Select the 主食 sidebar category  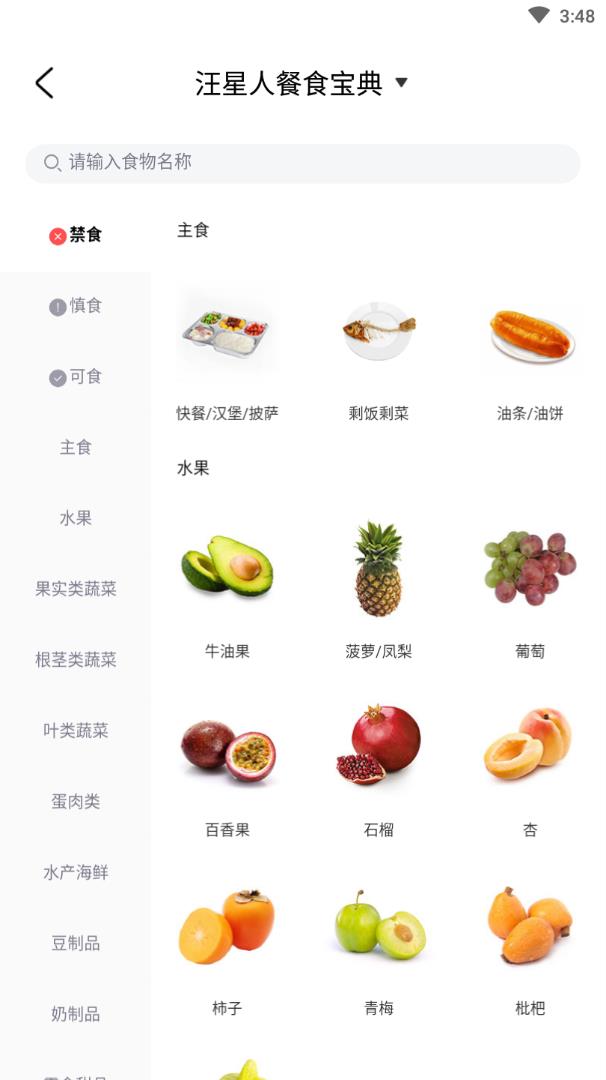point(76,448)
